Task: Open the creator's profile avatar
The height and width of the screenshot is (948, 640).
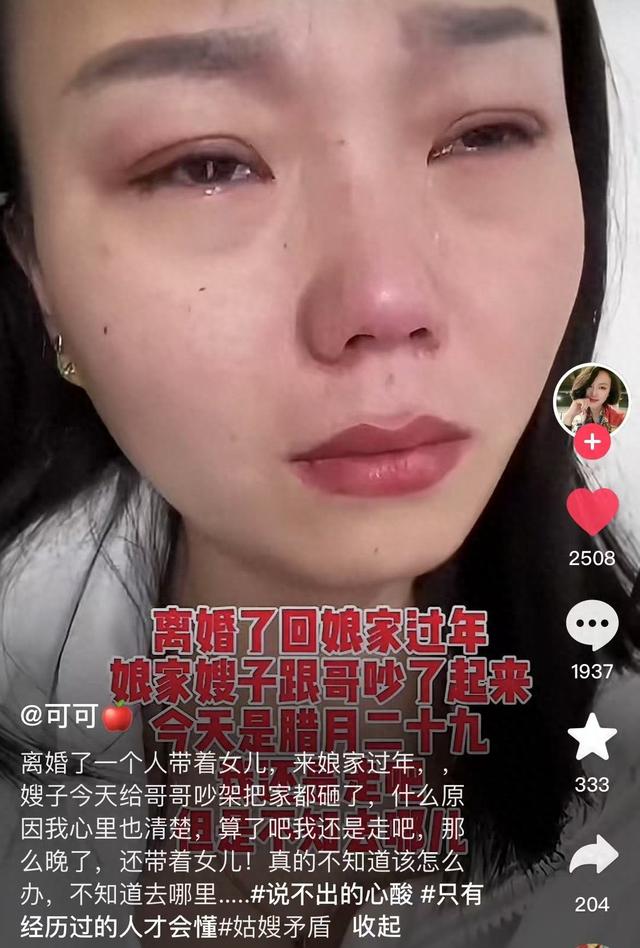Action: coord(591,397)
